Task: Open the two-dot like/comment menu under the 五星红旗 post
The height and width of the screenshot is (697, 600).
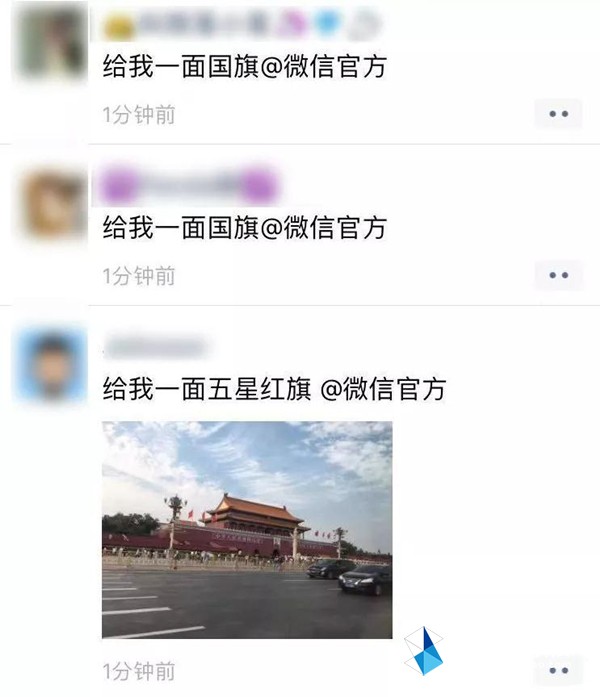Action: click(x=558, y=670)
